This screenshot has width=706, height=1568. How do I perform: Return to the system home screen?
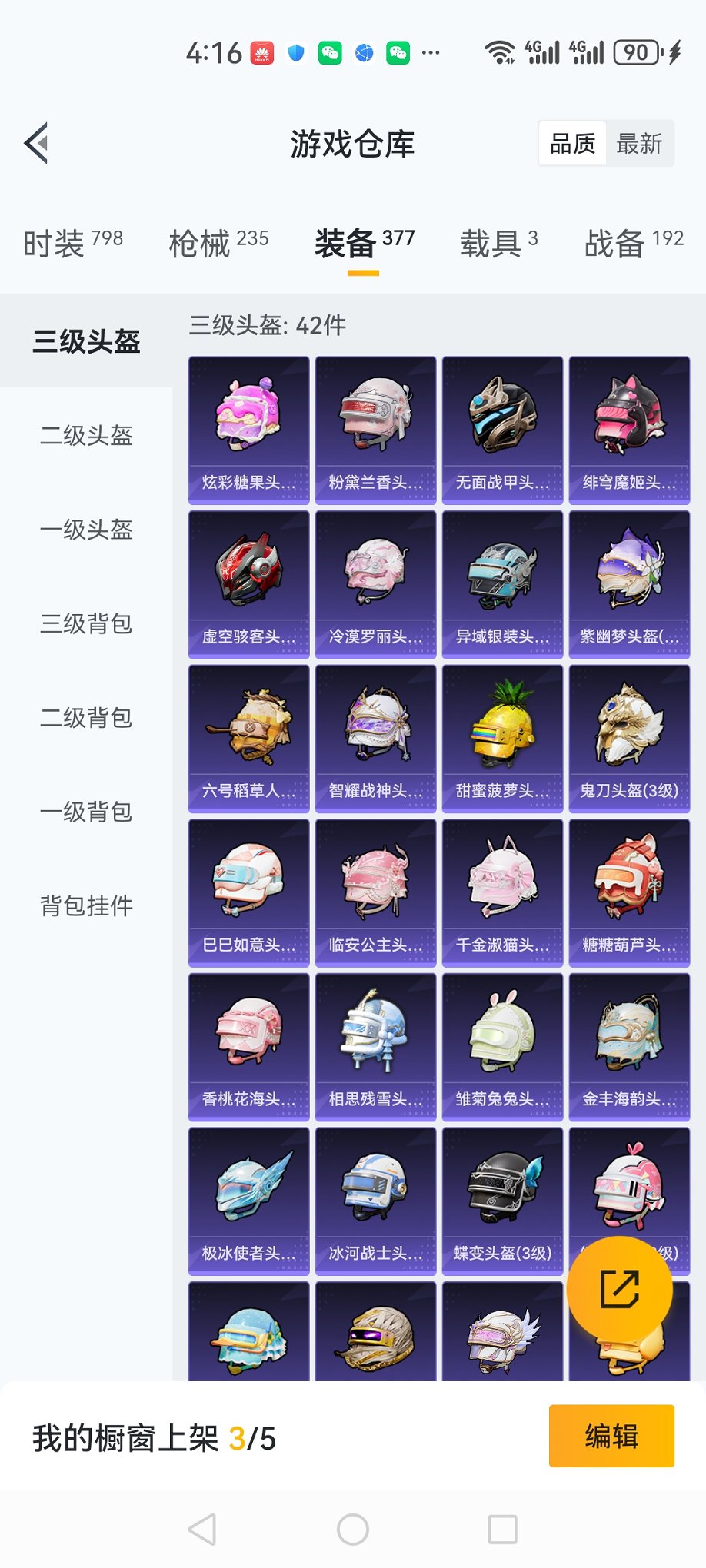coord(353,1530)
